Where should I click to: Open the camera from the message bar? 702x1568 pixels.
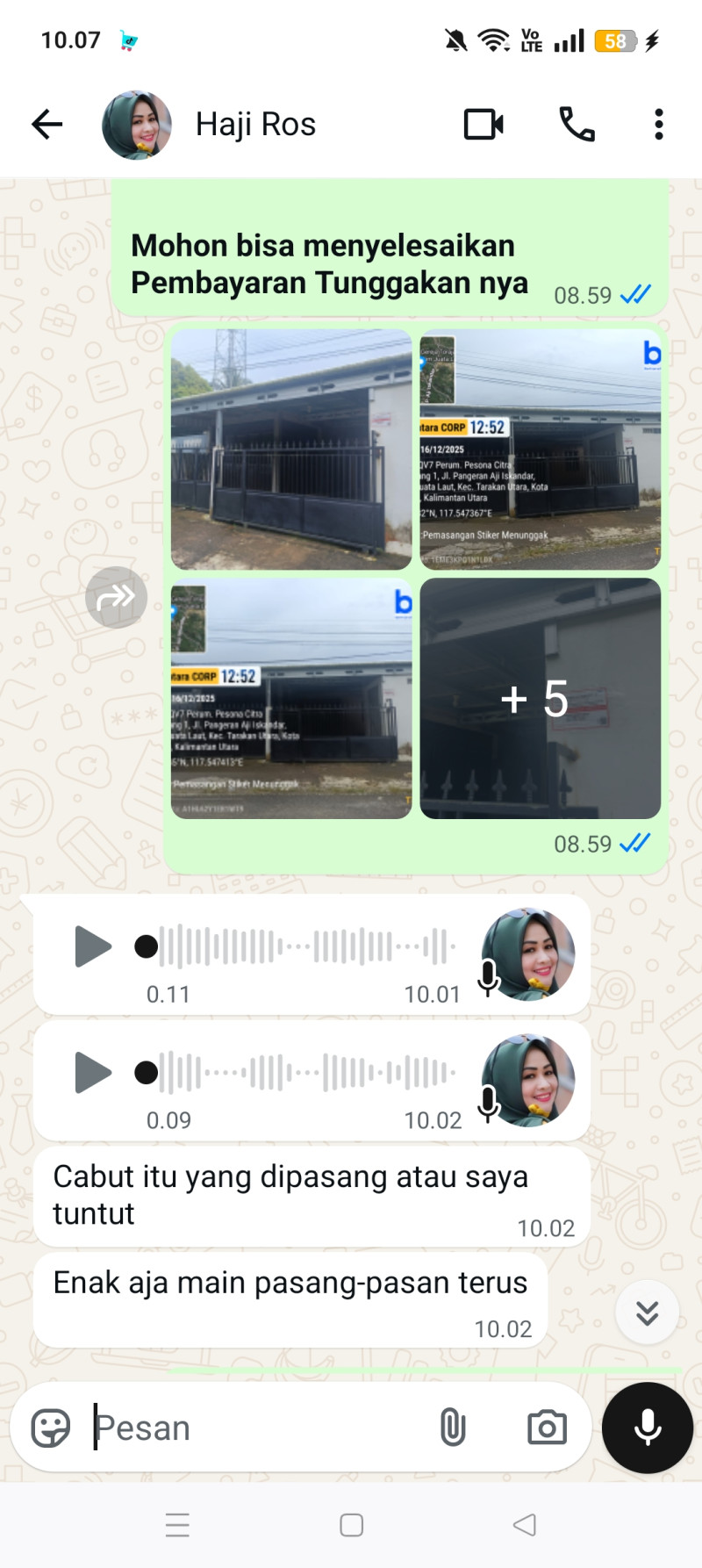point(547,1427)
